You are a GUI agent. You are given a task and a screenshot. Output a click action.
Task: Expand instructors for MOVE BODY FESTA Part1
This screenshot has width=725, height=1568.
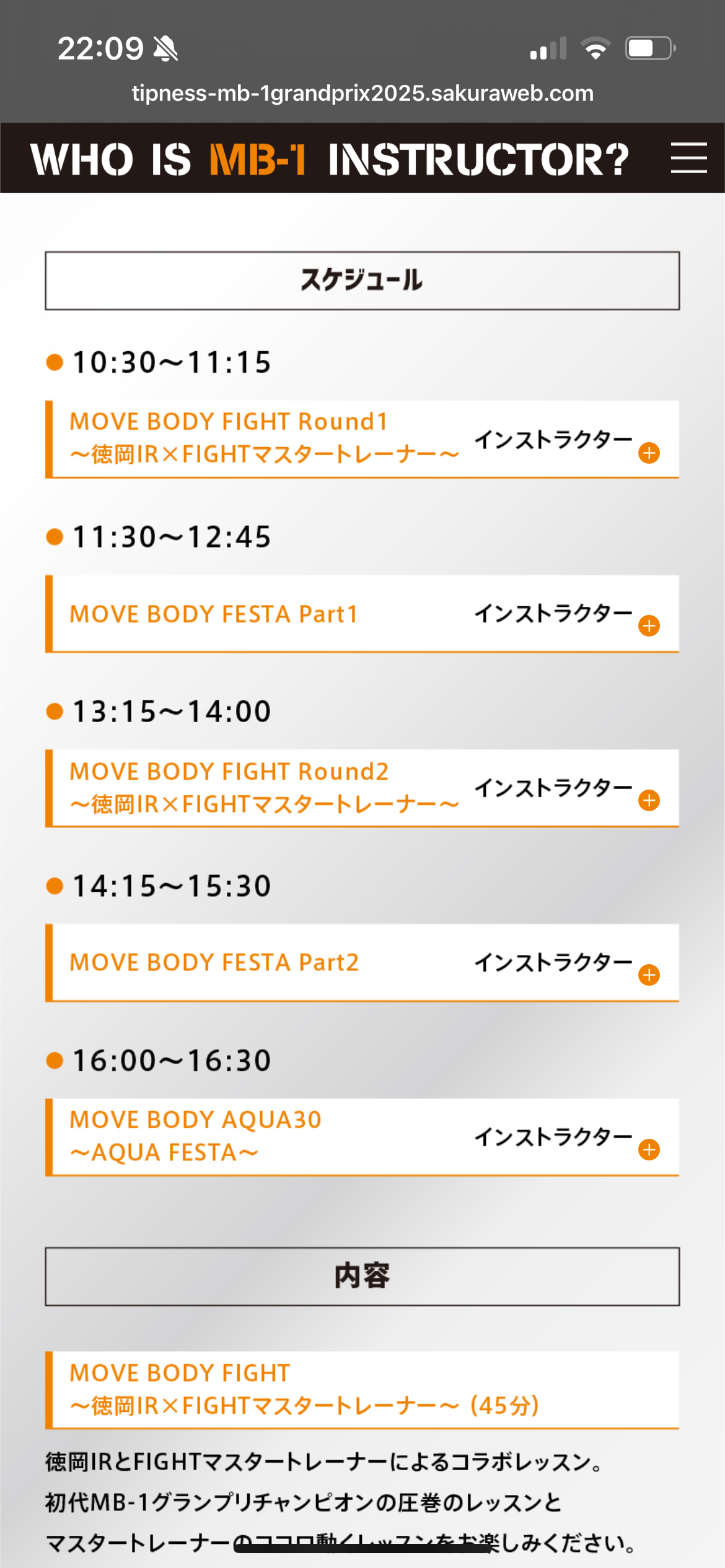click(649, 626)
